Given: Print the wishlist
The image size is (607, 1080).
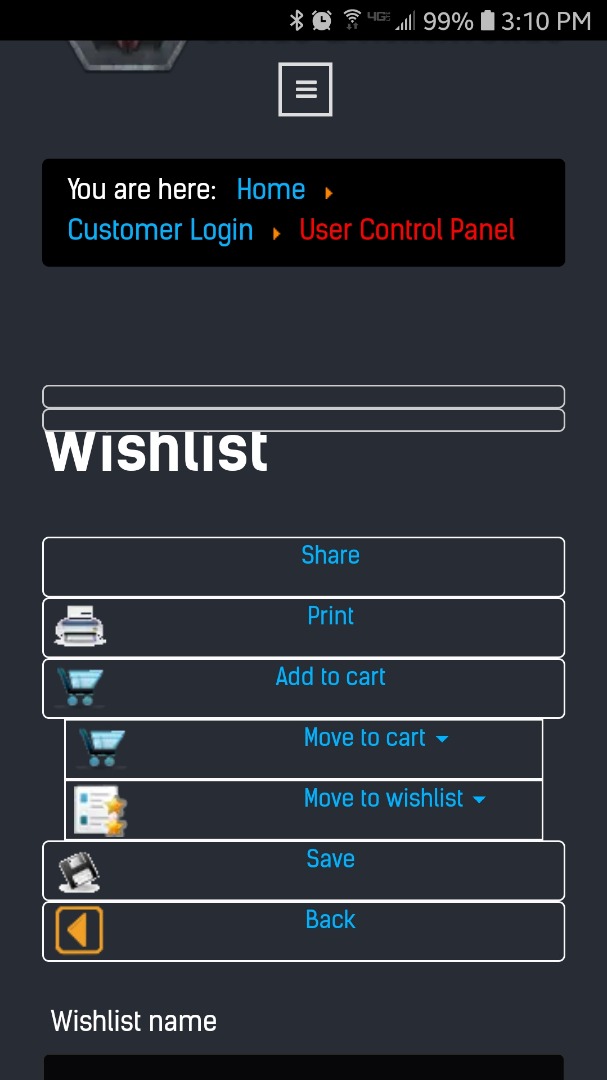Looking at the screenshot, I should coord(303,627).
